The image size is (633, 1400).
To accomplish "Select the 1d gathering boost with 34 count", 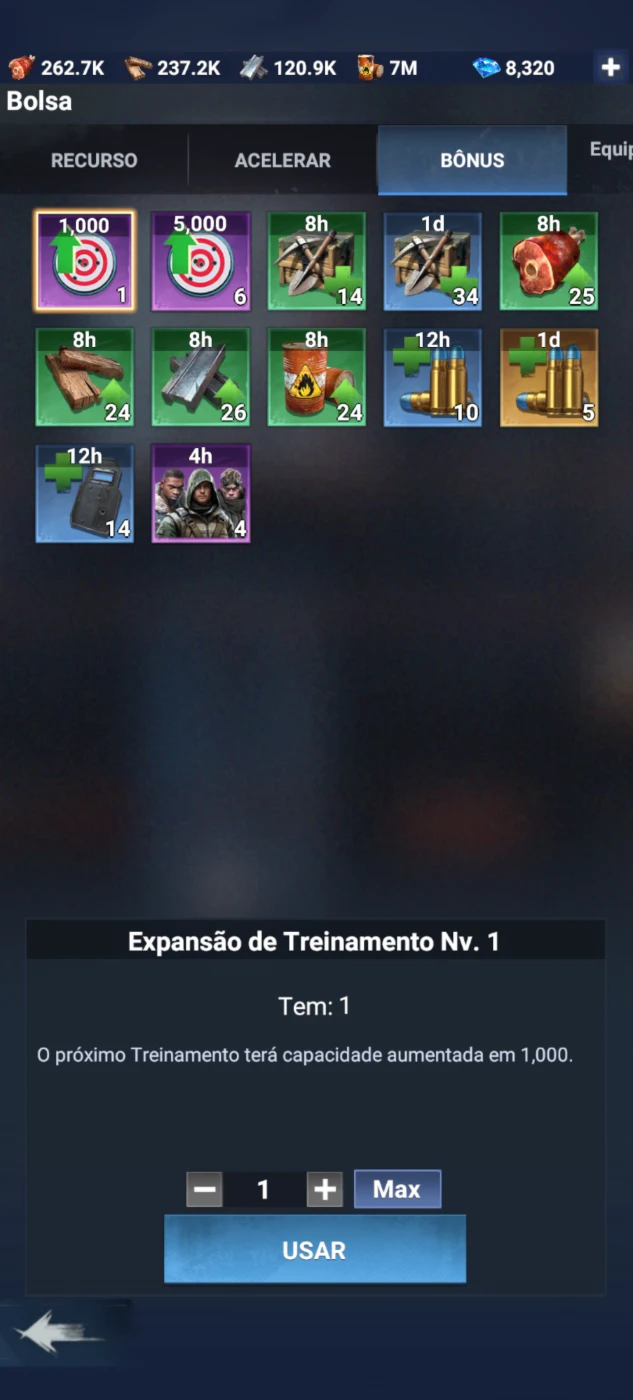I will (x=433, y=261).
